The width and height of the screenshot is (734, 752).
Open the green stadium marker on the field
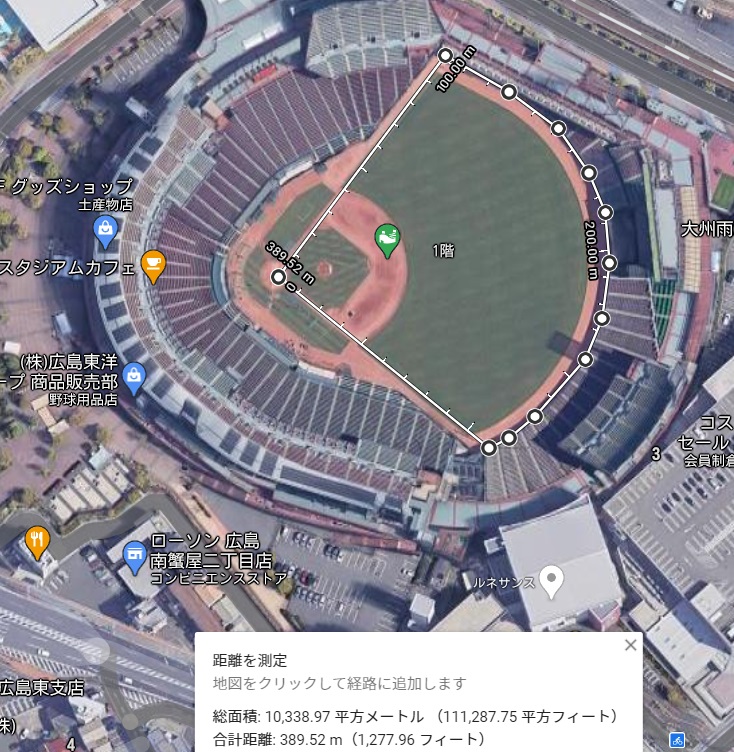tap(387, 239)
